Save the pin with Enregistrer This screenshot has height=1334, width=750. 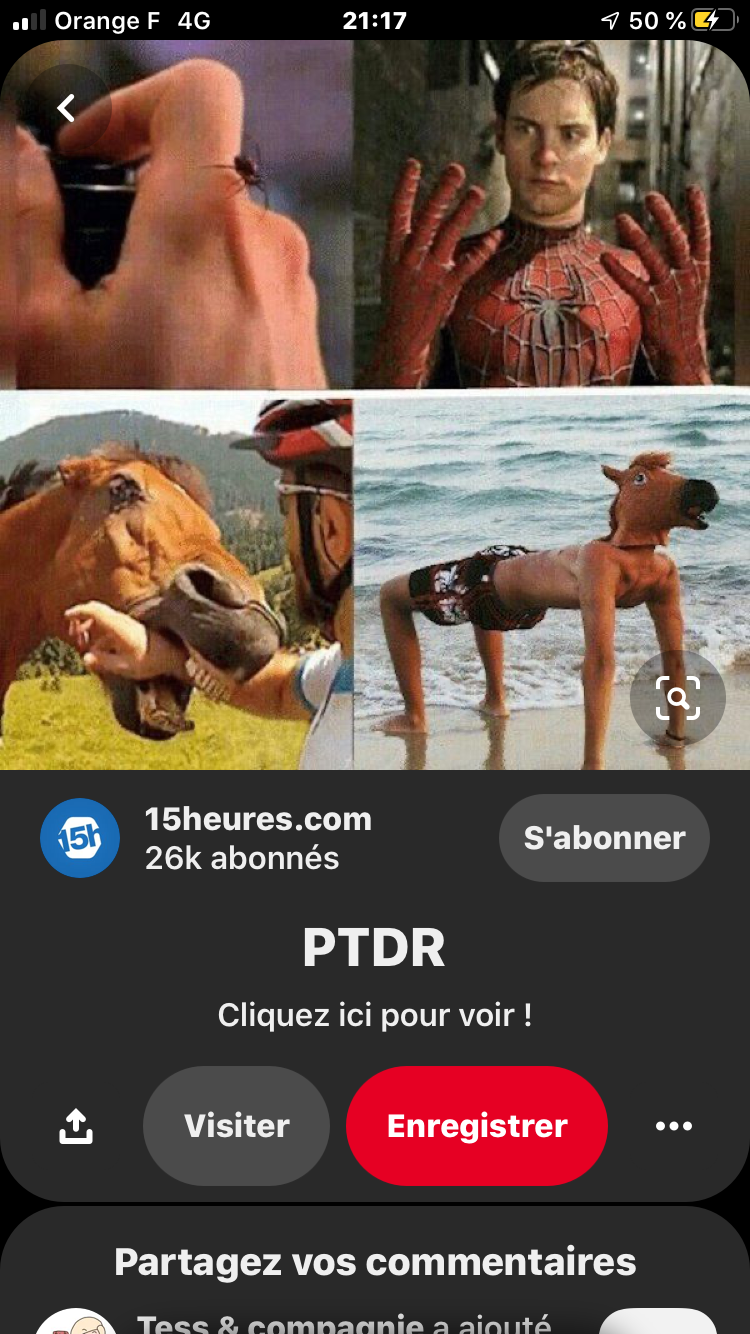[477, 1126]
